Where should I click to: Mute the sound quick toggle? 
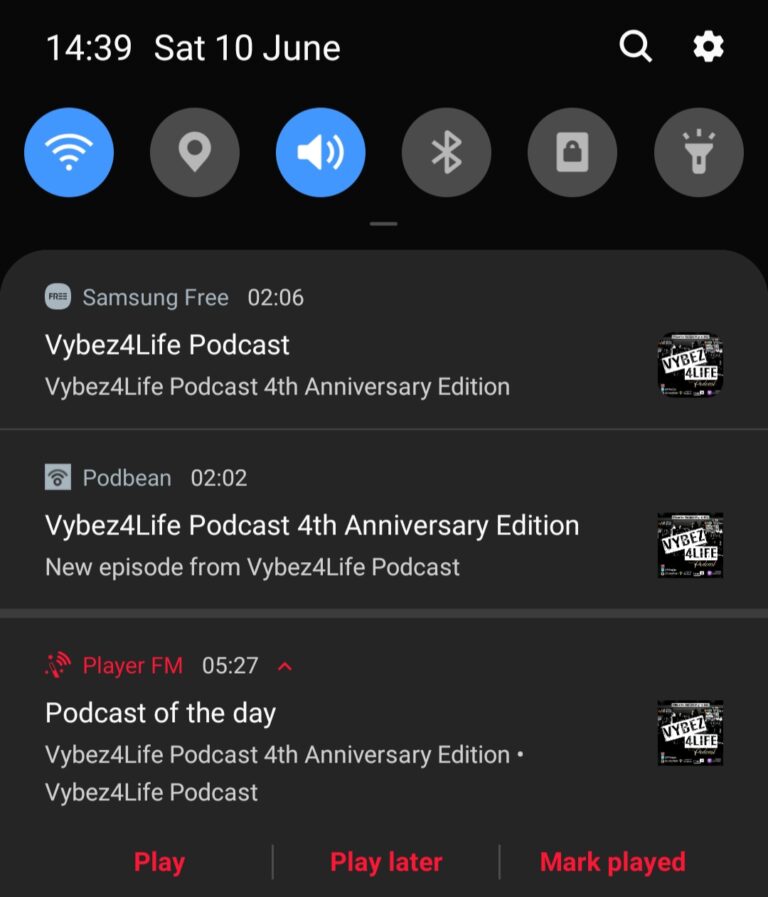(320, 153)
